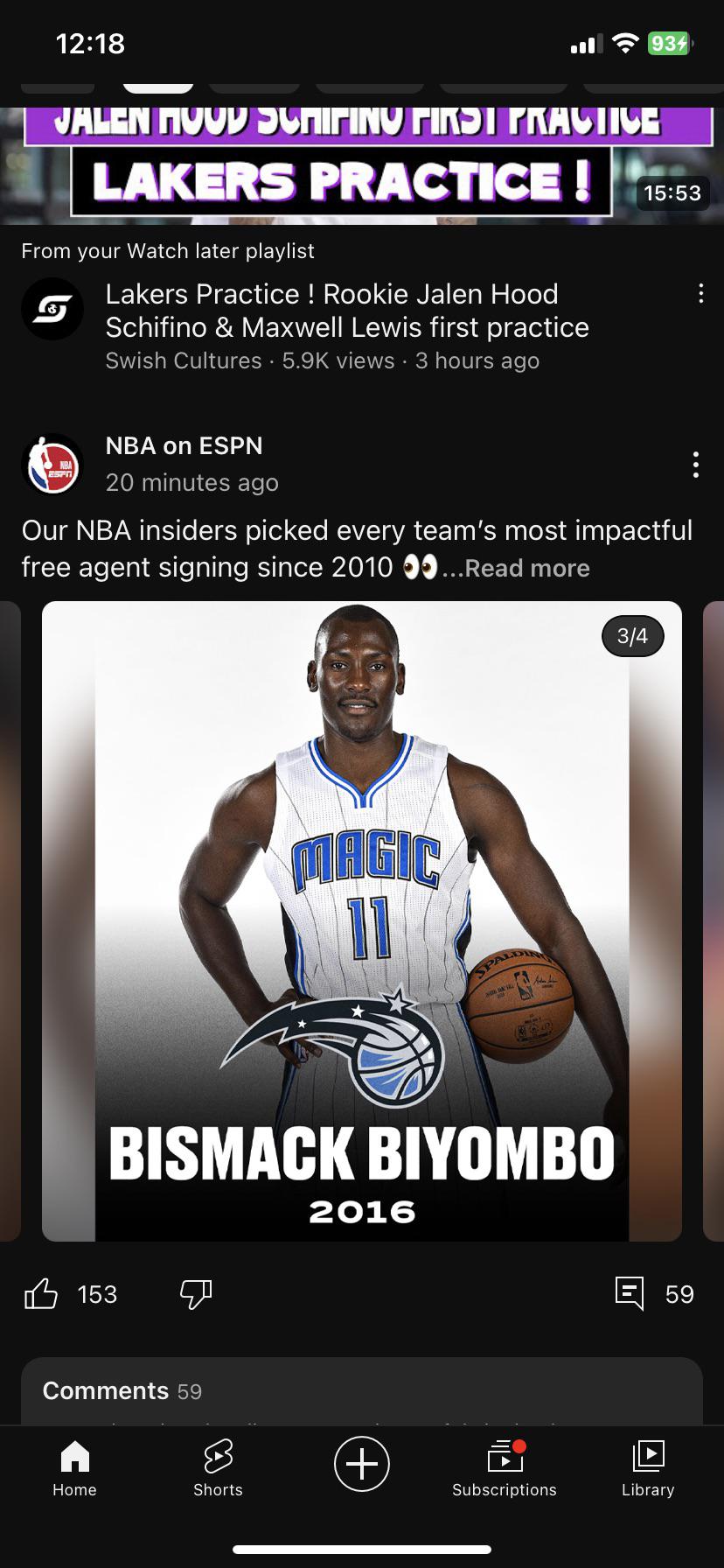Expand the Comments section panel
Screen dimensions: 724x1568
(x=362, y=1390)
